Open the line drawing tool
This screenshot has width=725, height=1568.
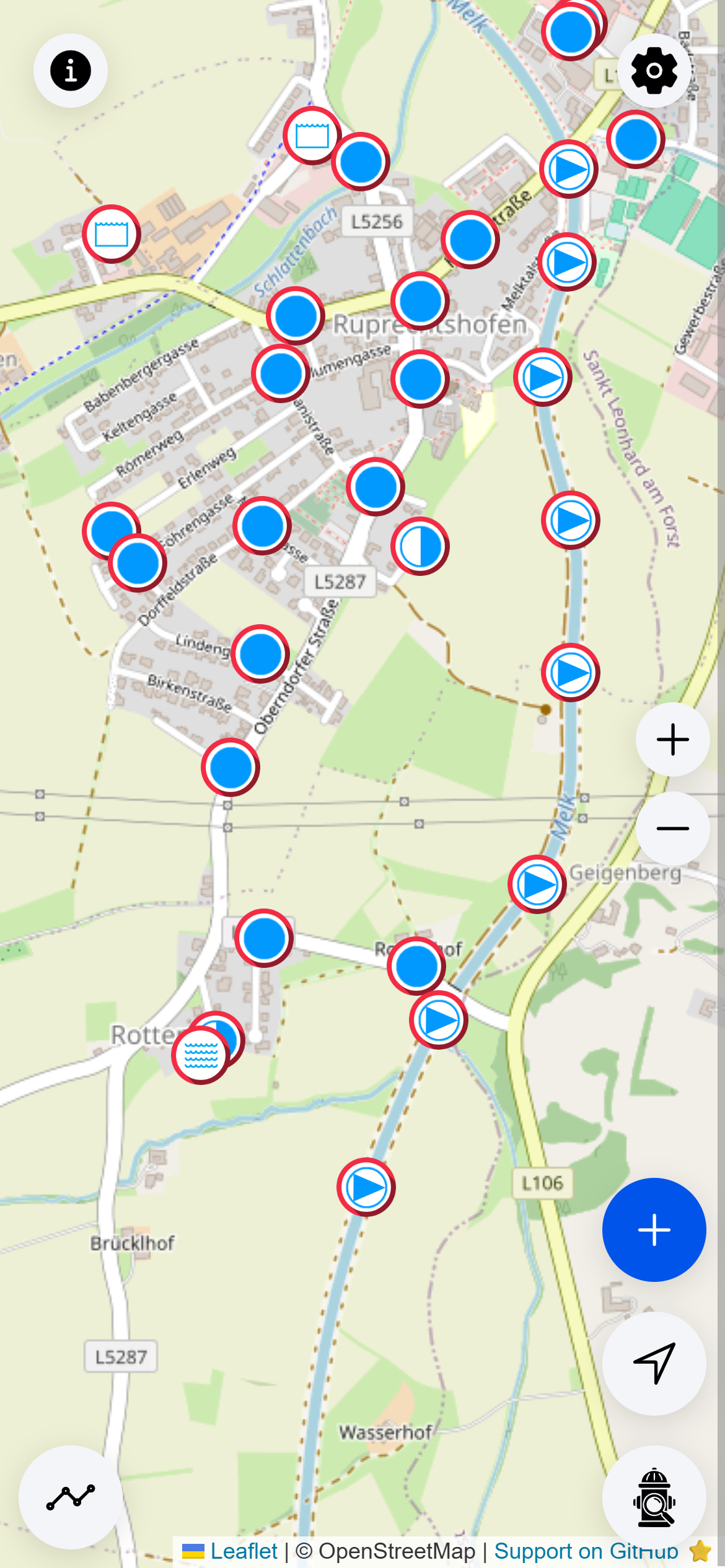pyautogui.click(x=71, y=1497)
